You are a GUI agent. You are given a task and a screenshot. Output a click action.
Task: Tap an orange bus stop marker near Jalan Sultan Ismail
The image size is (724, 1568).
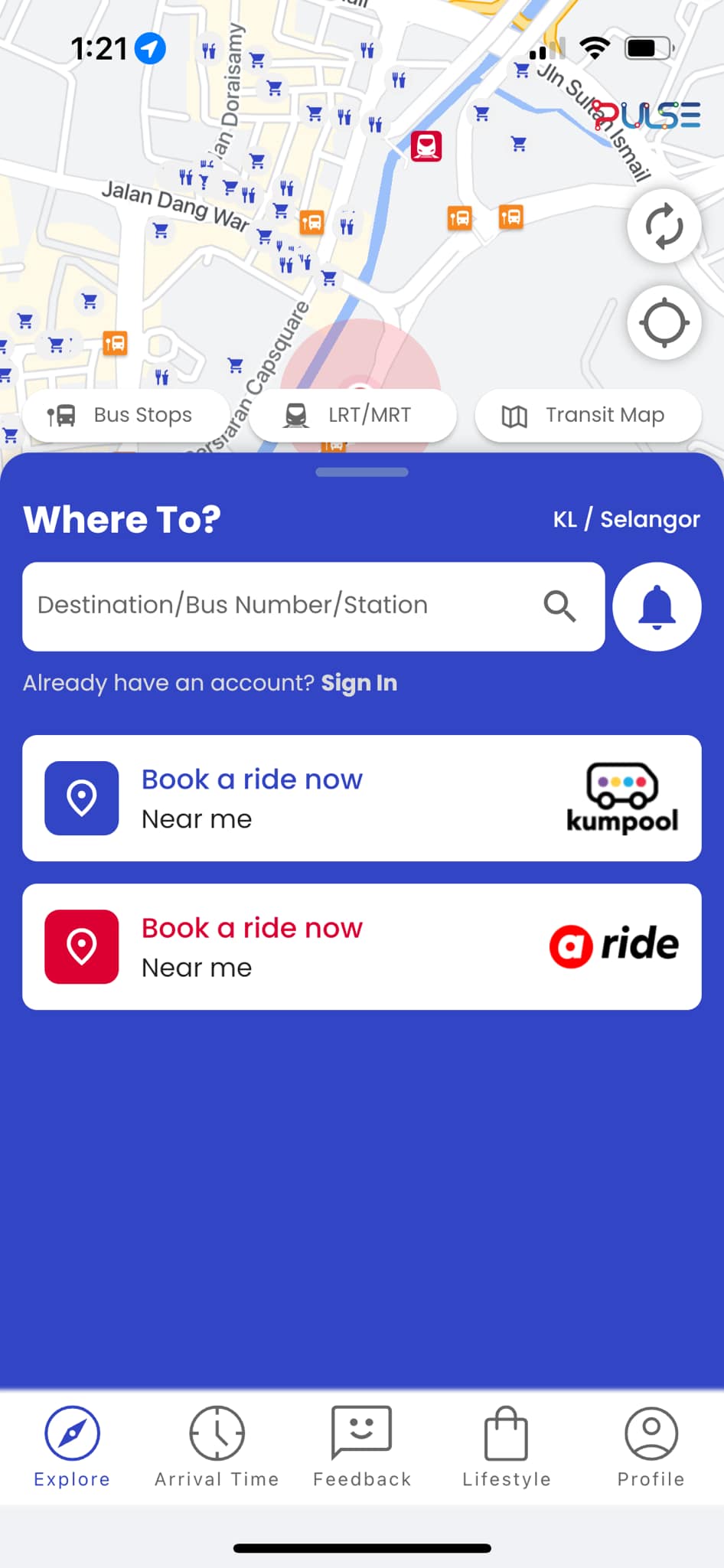pyautogui.click(x=511, y=217)
